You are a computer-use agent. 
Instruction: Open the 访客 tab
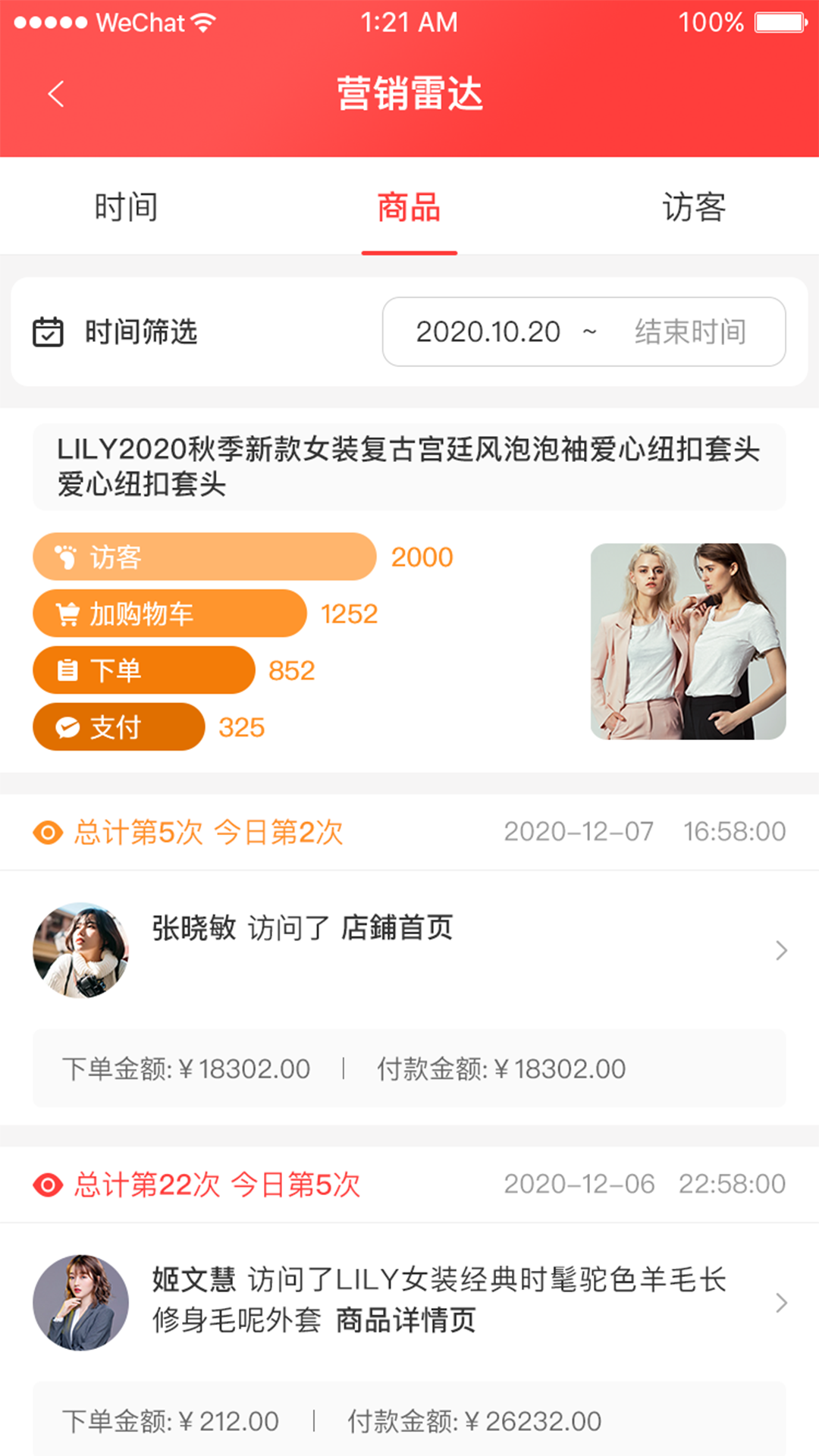(694, 206)
